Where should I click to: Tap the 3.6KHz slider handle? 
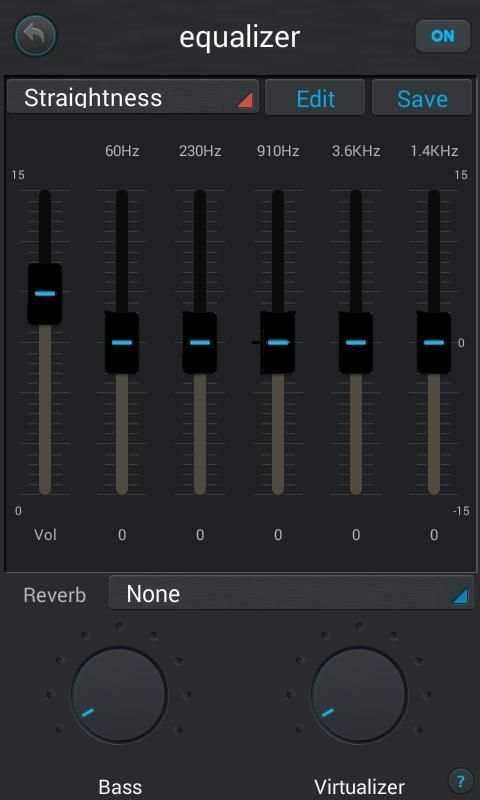click(x=356, y=342)
